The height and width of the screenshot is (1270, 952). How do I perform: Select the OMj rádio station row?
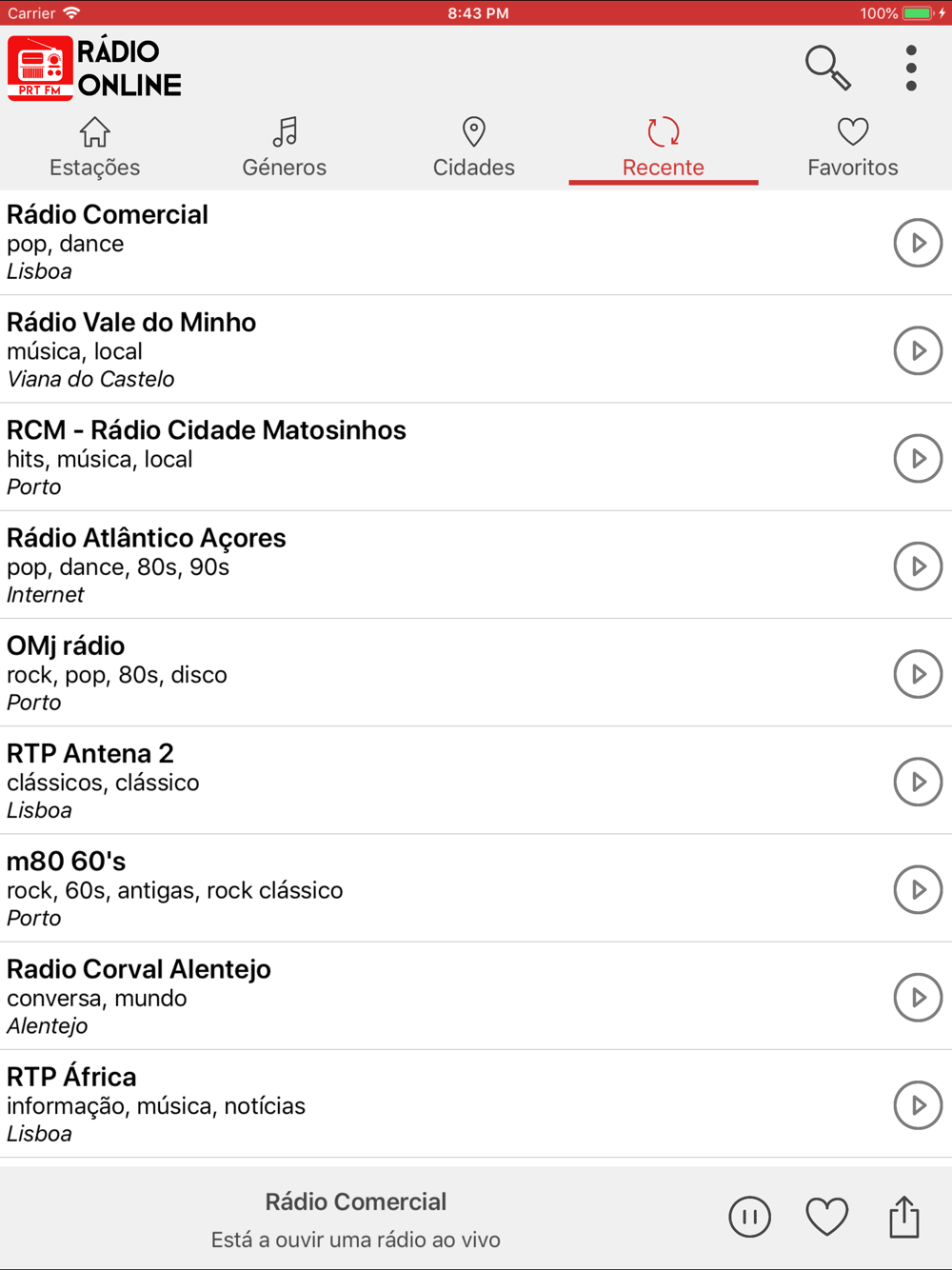pos(381,673)
